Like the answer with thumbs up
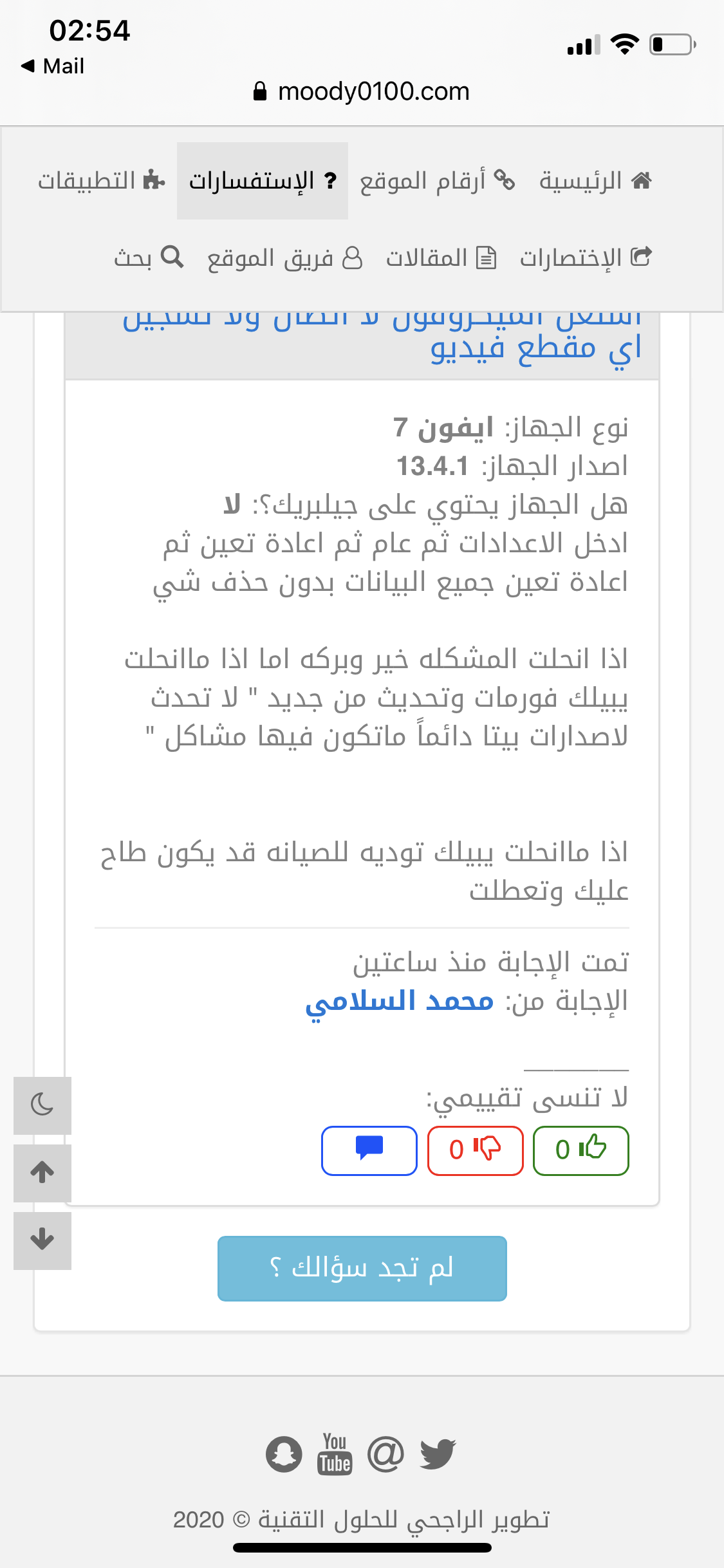The height and width of the screenshot is (1568, 724). pyautogui.click(x=580, y=1150)
